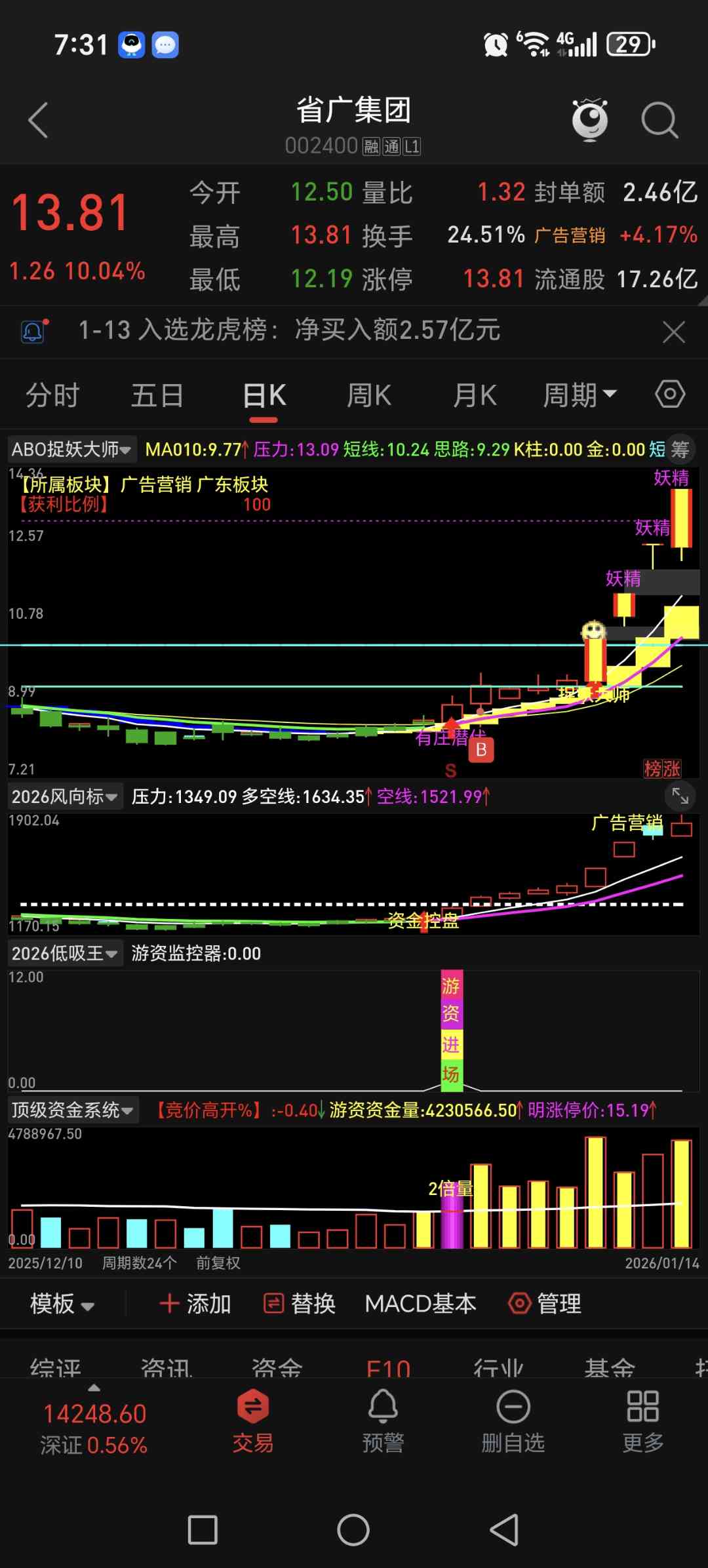Expand the 周期 period dropdown

tap(580, 395)
